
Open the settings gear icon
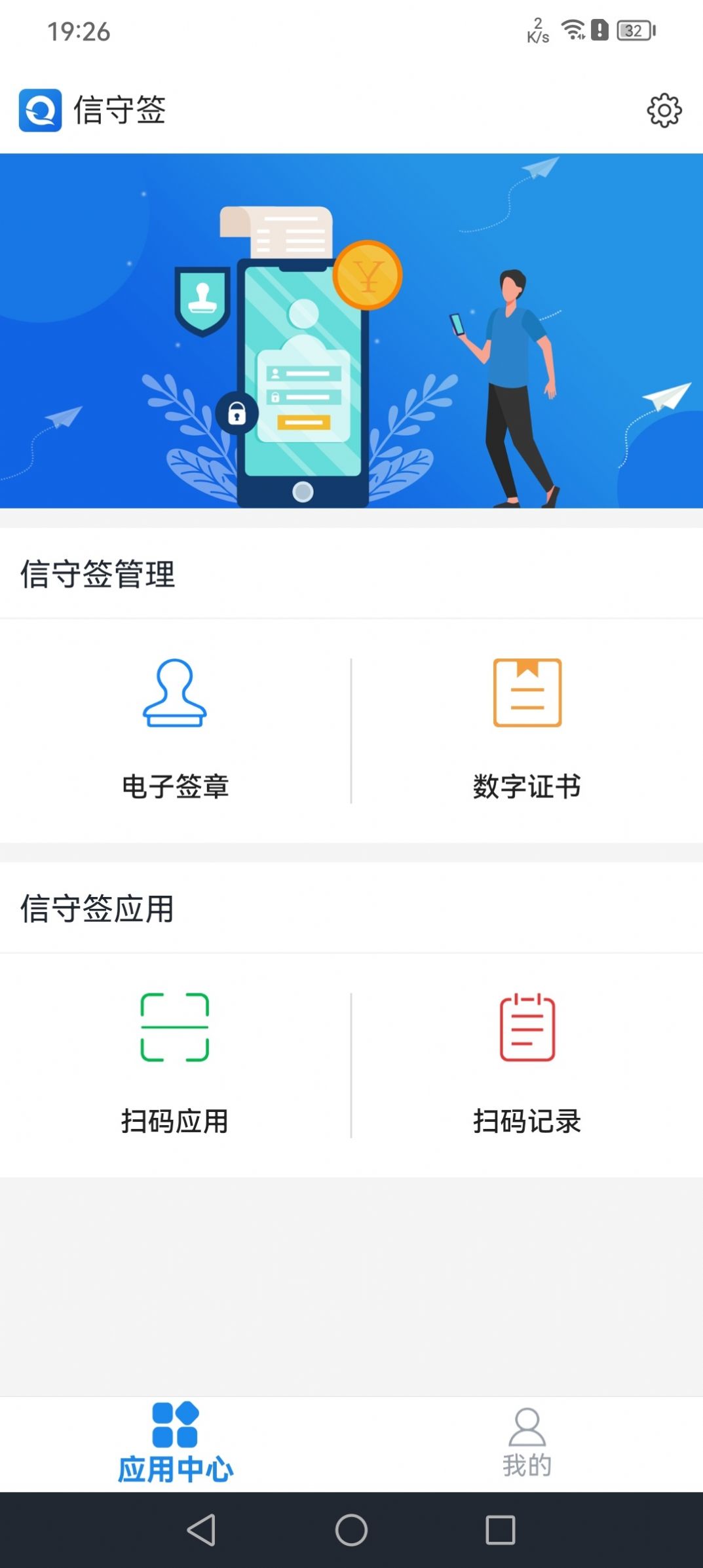[664, 110]
